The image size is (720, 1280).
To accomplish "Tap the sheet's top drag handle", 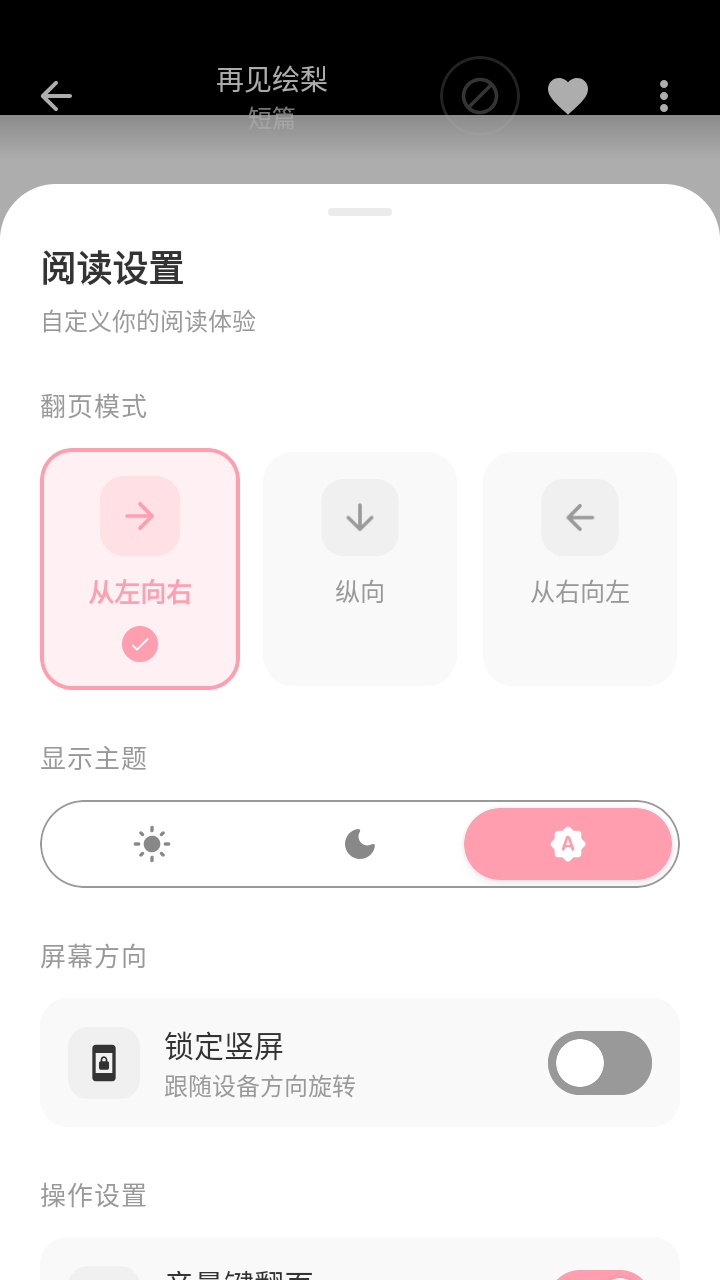I will coord(360,212).
